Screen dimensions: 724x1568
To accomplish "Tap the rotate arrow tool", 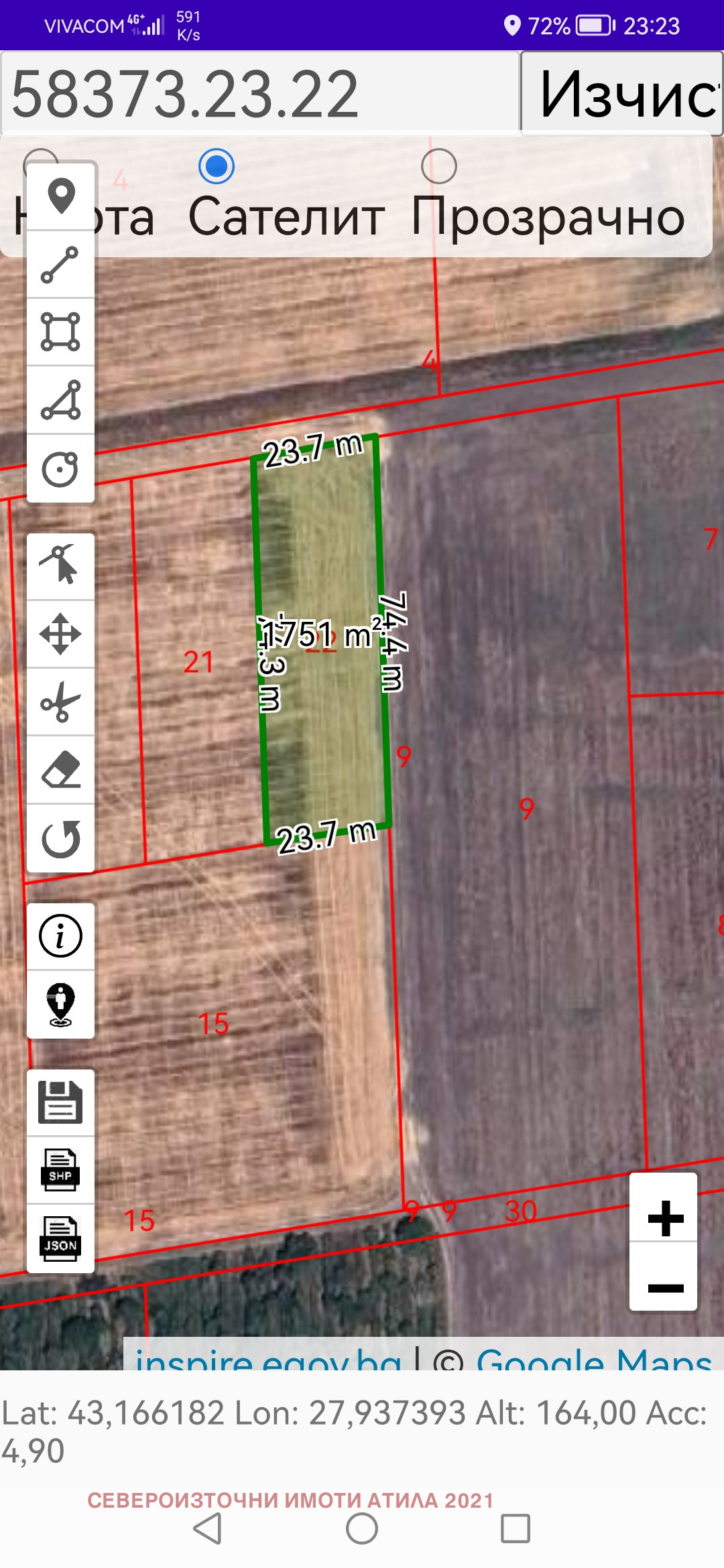I will 60,839.
